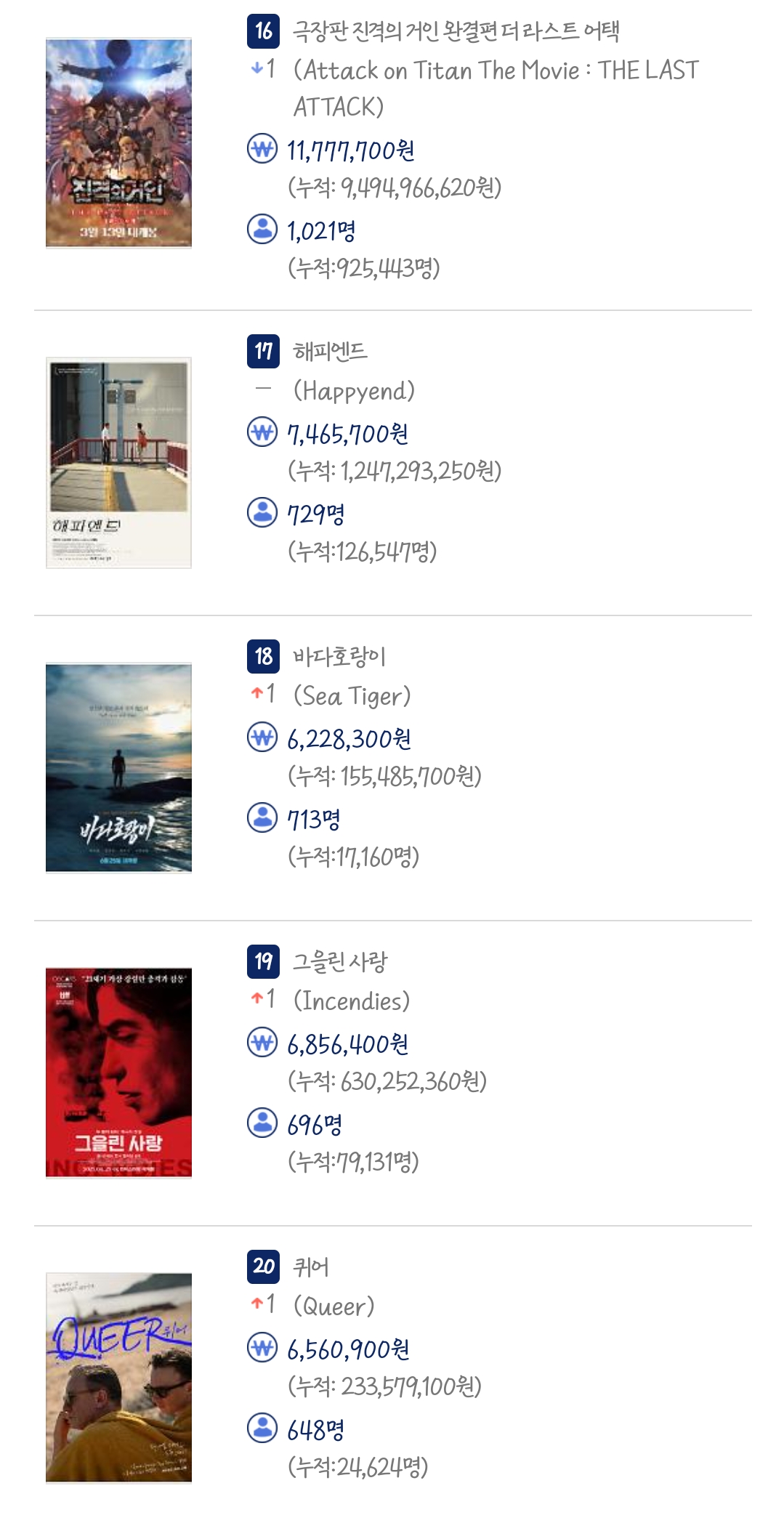Open the Attack on Titan movie entry
The width and height of the screenshot is (784, 1515).
point(456,31)
